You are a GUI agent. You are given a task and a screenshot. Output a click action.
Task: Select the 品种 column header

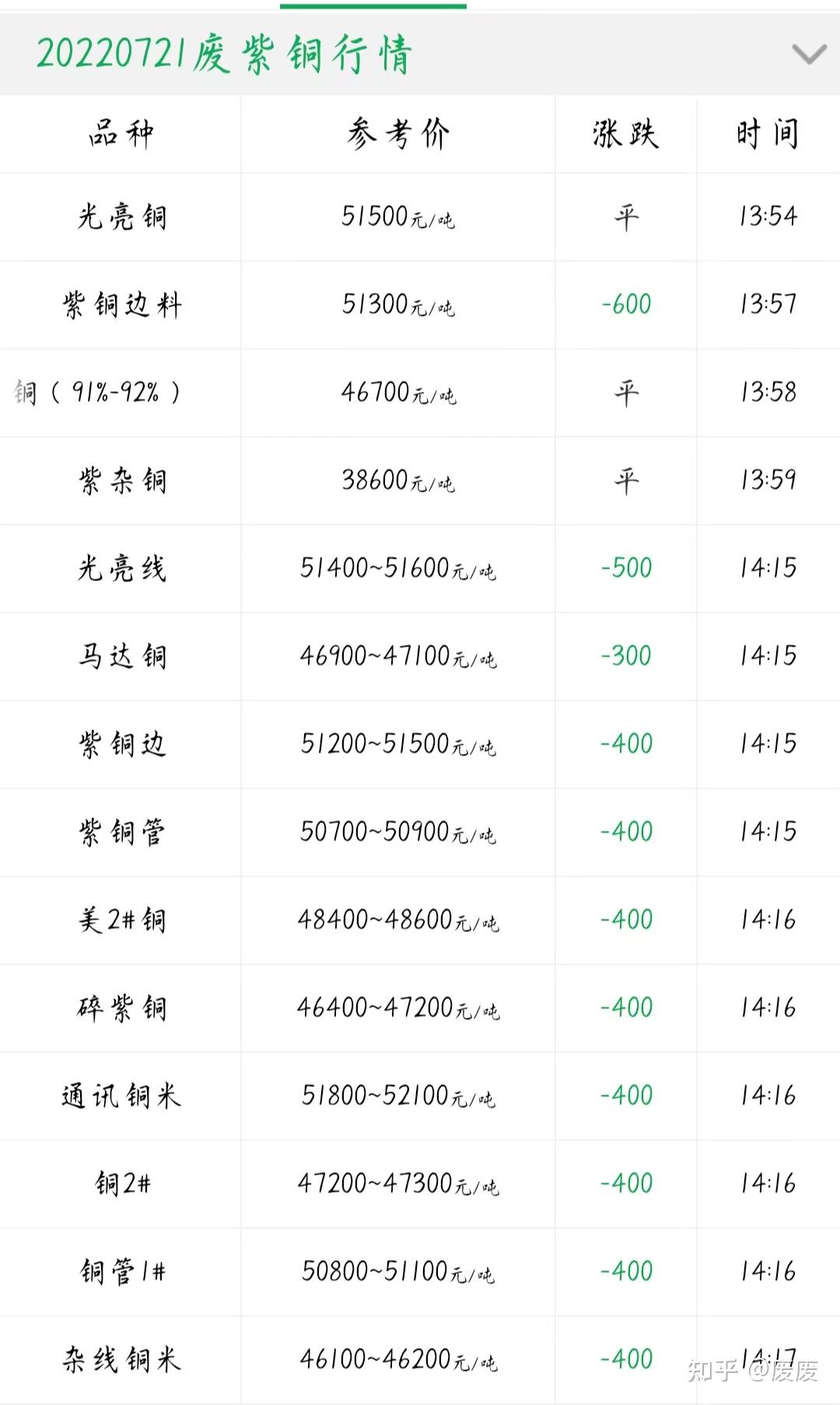click(x=121, y=132)
